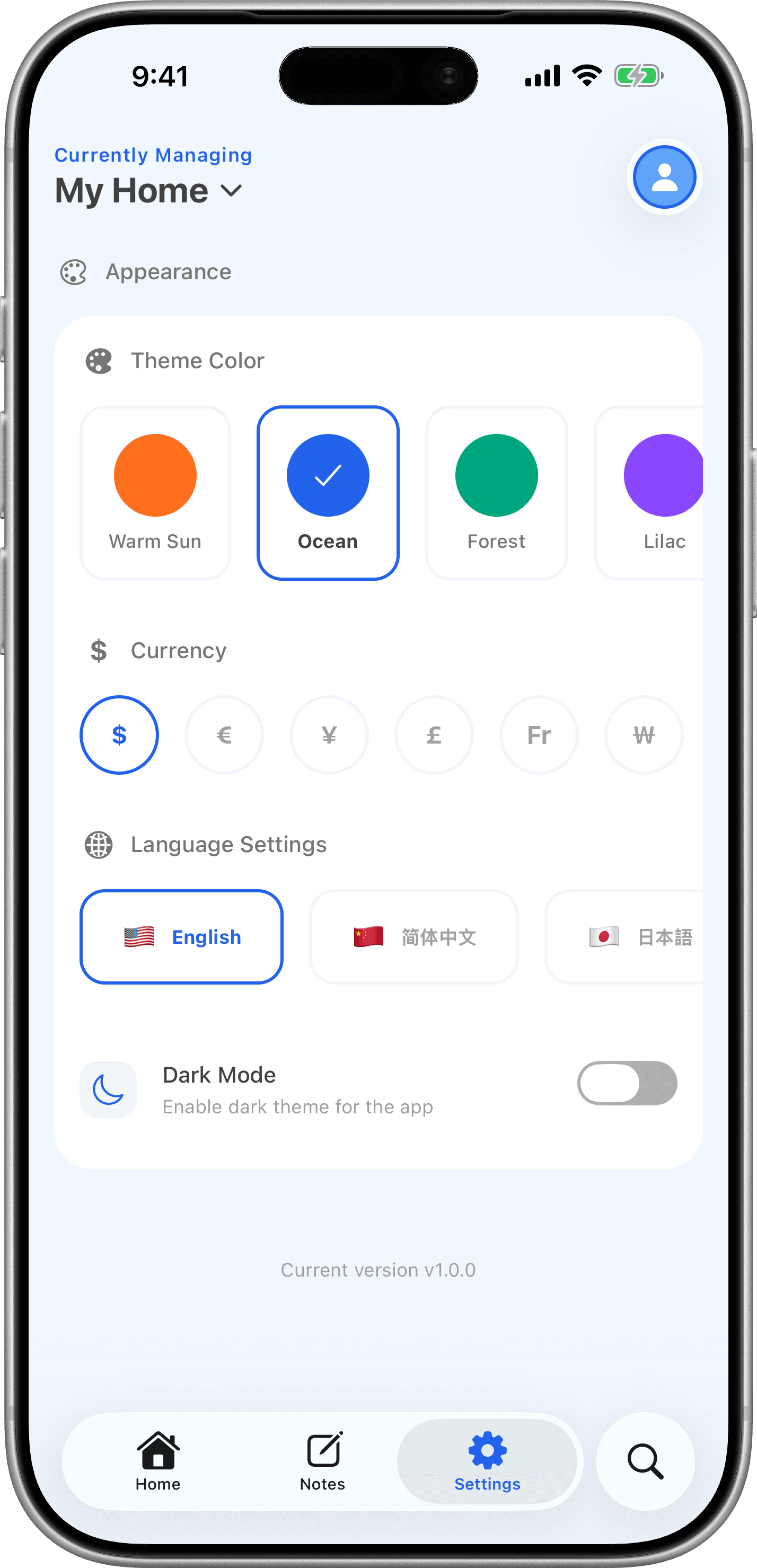The width and height of the screenshot is (757, 1568).
Task: Go to the Home tab
Action: pyautogui.click(x=159, y=1461)
